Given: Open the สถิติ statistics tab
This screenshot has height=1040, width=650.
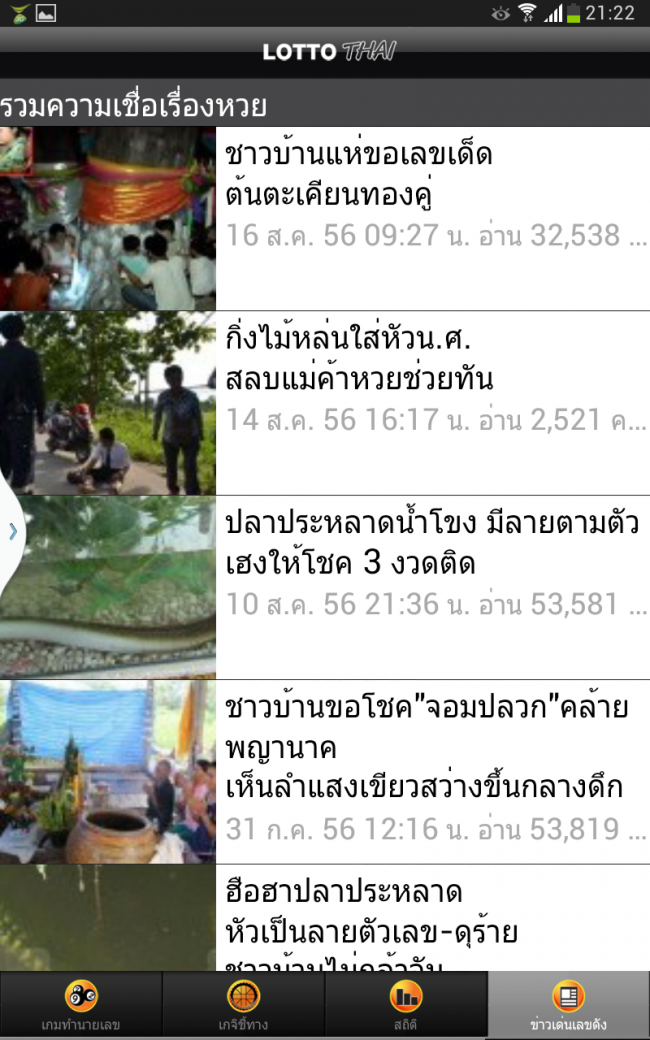Looking at the screenshot, I should coord(405,1005).
